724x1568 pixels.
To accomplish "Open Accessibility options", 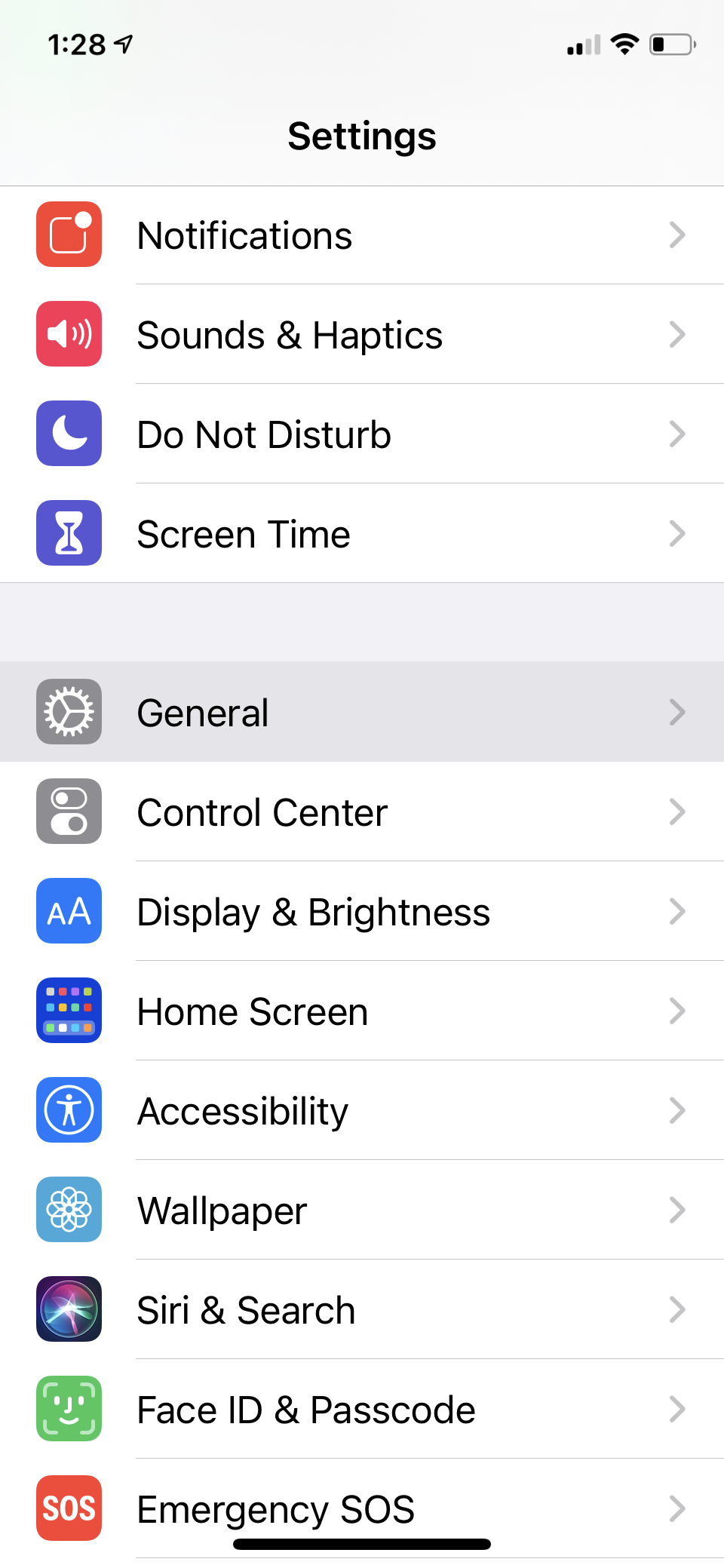I will click(x=362, y=1110).
